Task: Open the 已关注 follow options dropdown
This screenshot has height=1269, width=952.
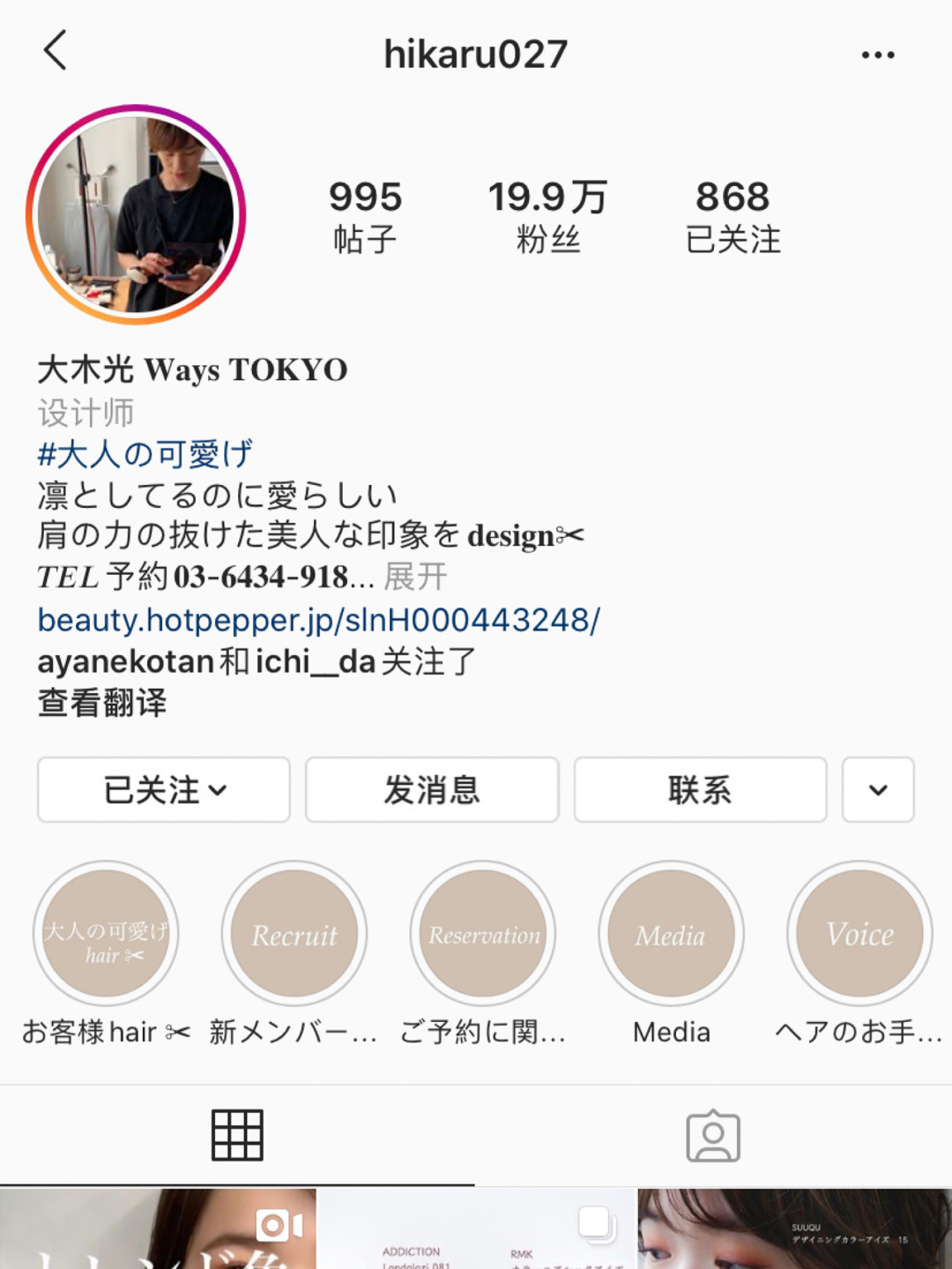Action: 164,789
